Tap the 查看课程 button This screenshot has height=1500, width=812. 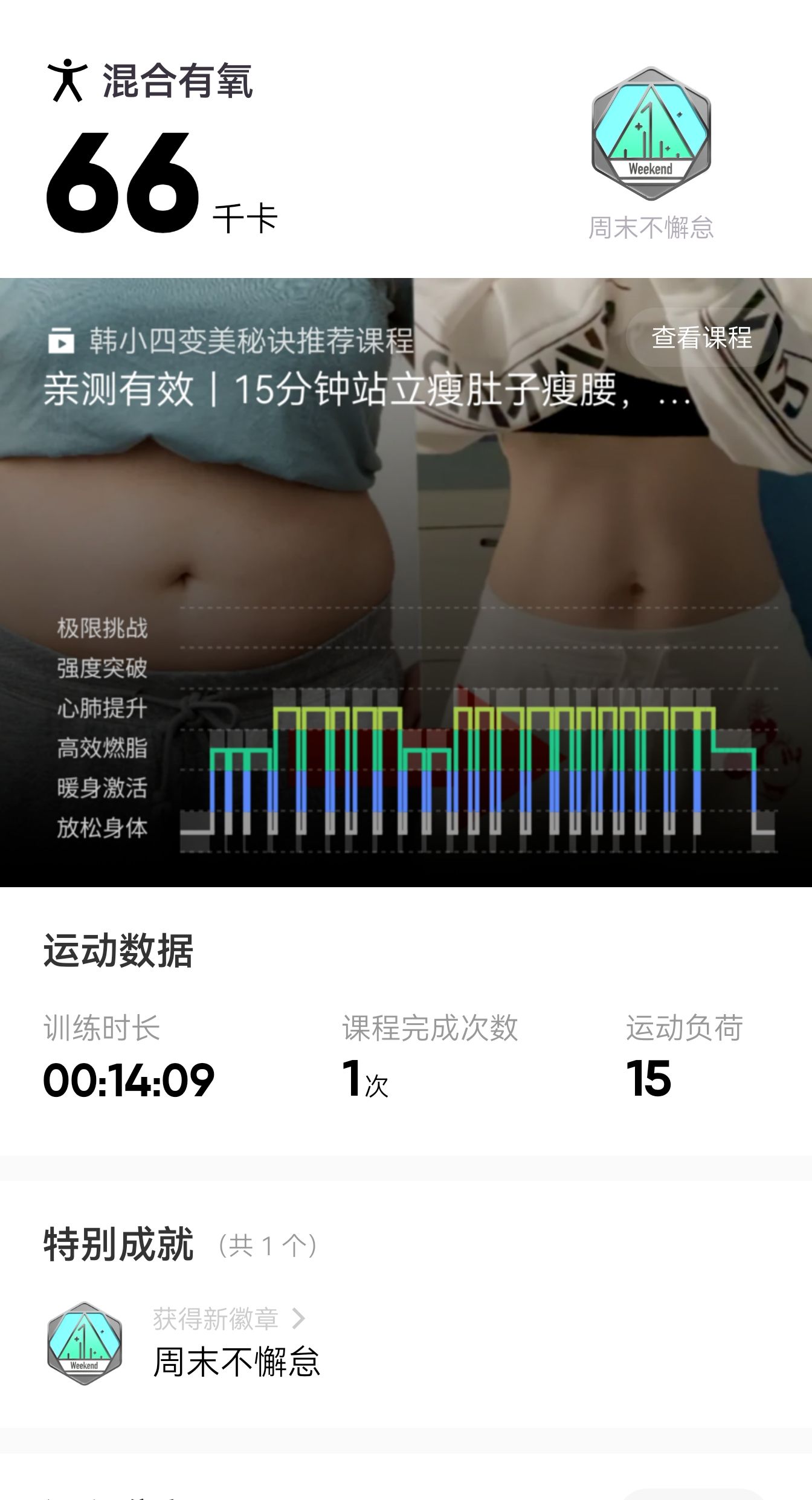coord(701,337)
